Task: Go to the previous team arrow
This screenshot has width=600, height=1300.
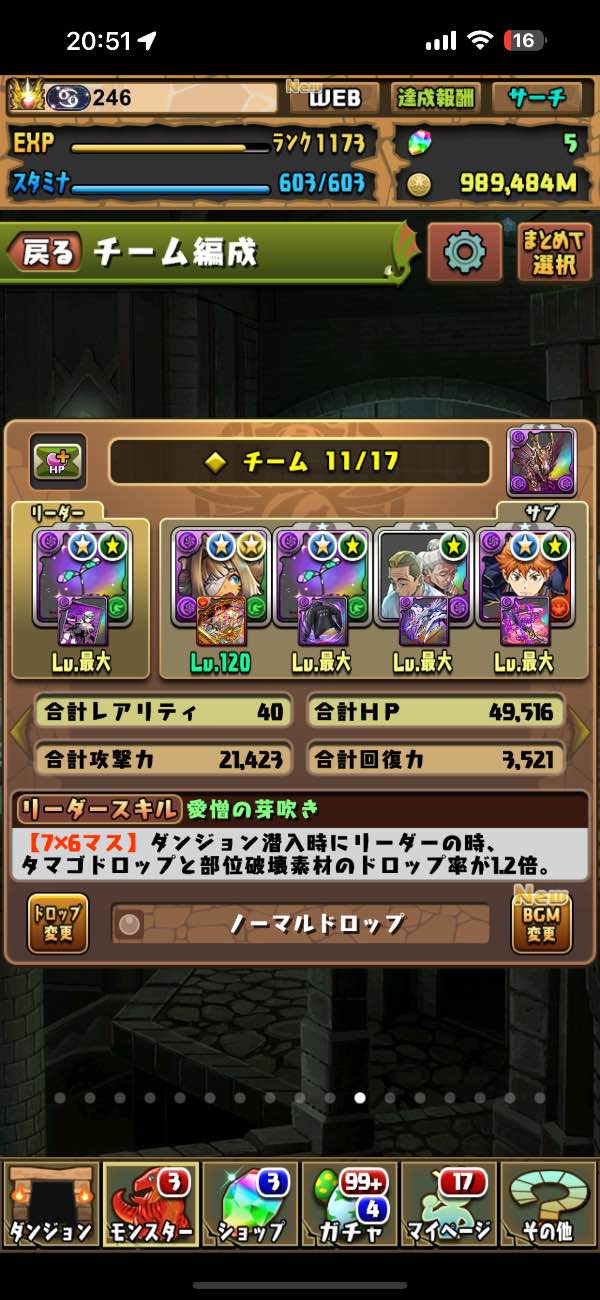Action: [x=18, y=734]
